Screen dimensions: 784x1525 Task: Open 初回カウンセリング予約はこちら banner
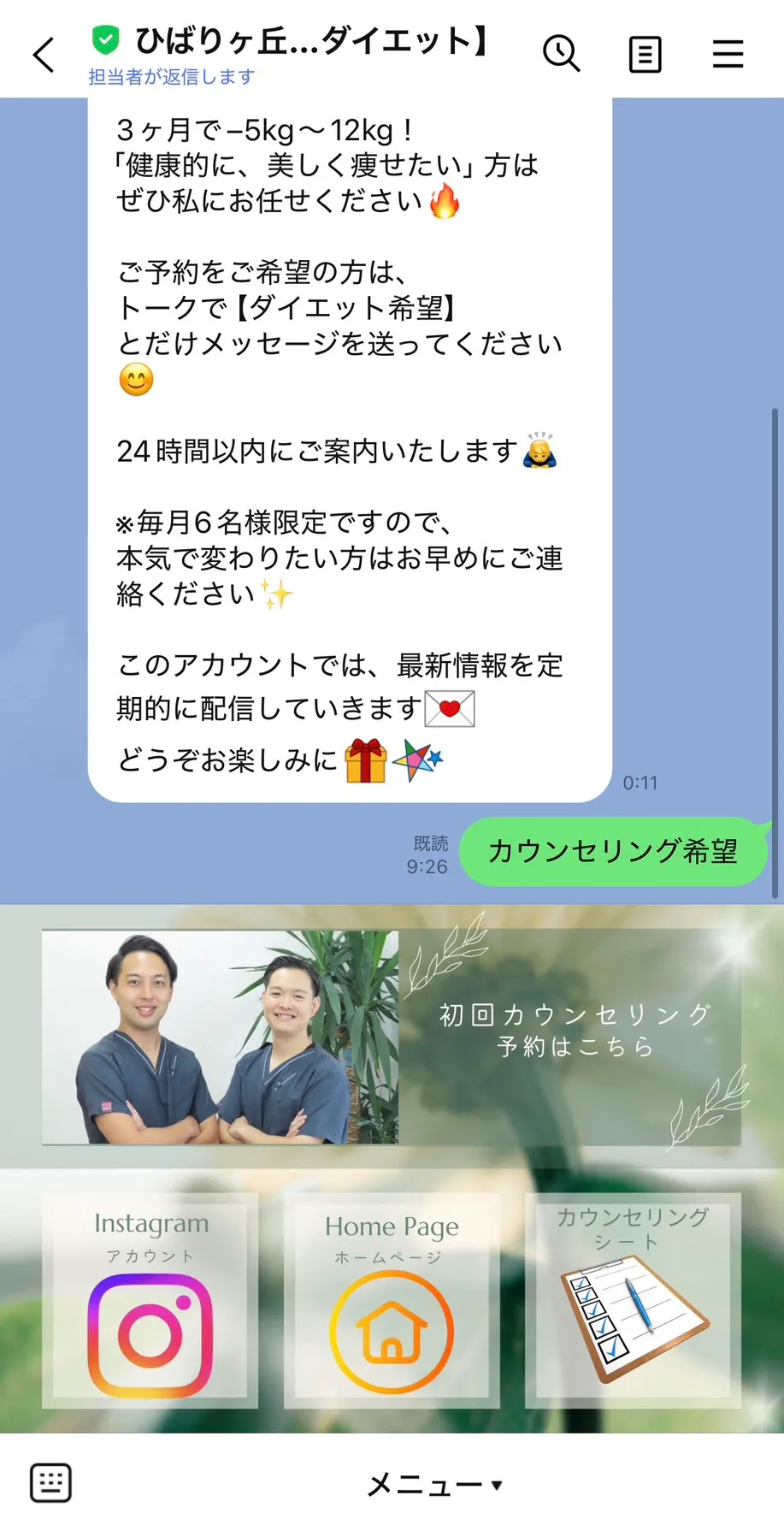tap(392, 1037)
